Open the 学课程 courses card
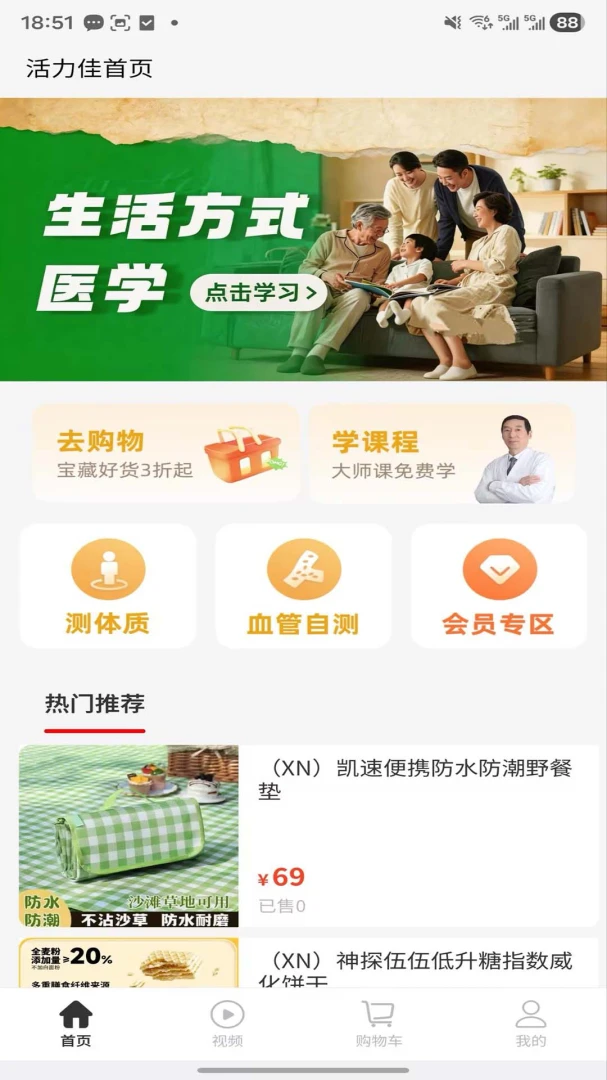Image resolution: width=607 pixels, height=1080 pixels. tap(442, 453)
